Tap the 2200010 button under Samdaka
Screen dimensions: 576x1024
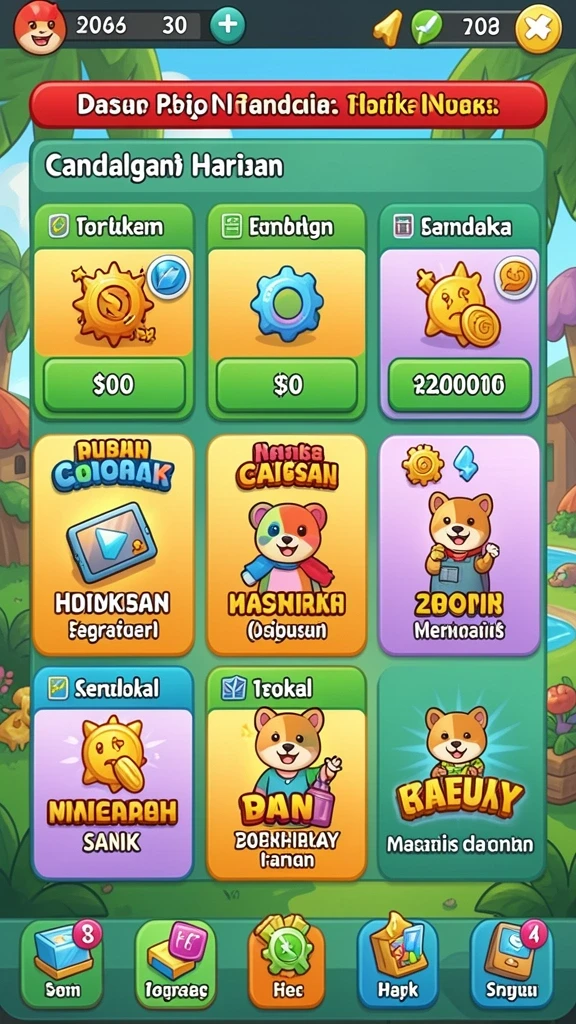pyautogui.click(x=460, y=385)
